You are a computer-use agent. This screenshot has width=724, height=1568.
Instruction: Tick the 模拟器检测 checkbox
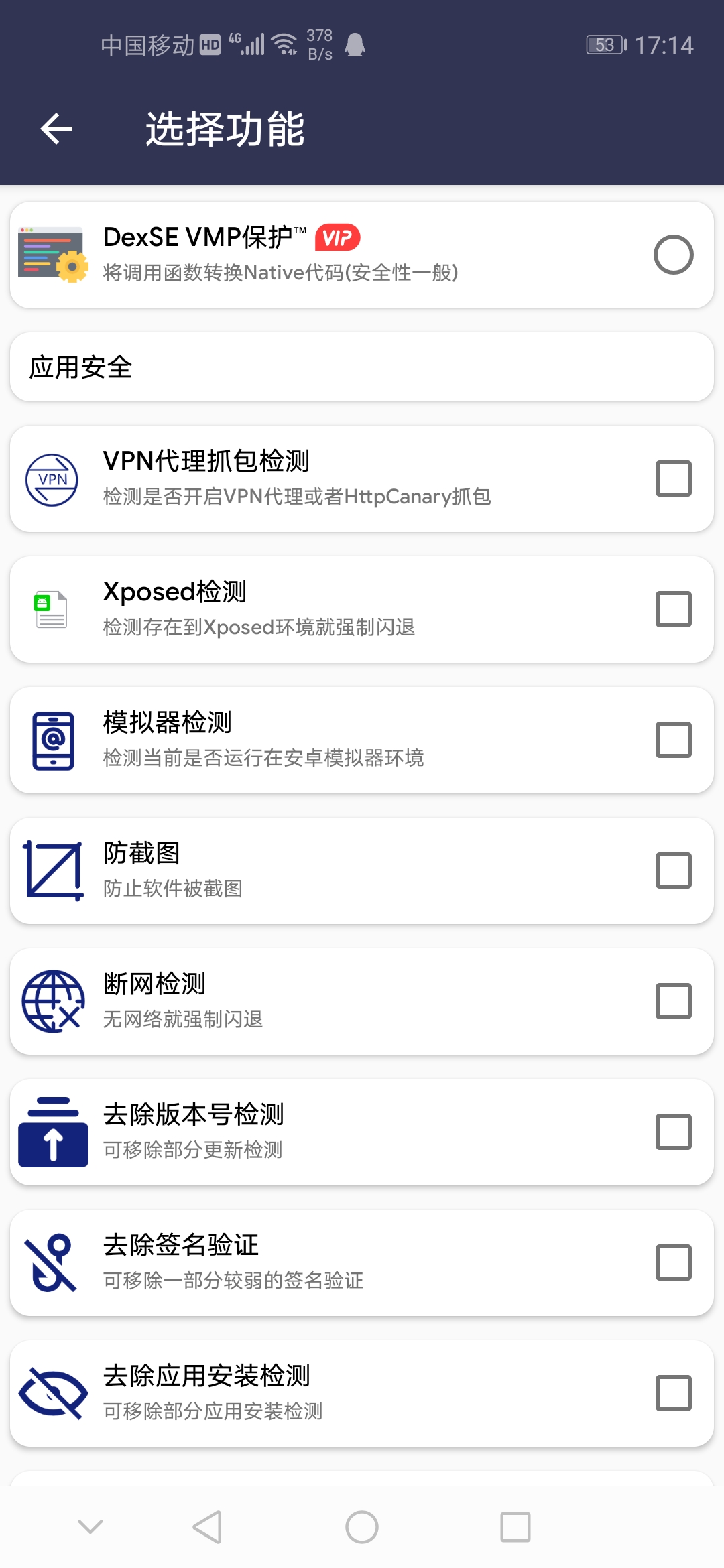673,740
